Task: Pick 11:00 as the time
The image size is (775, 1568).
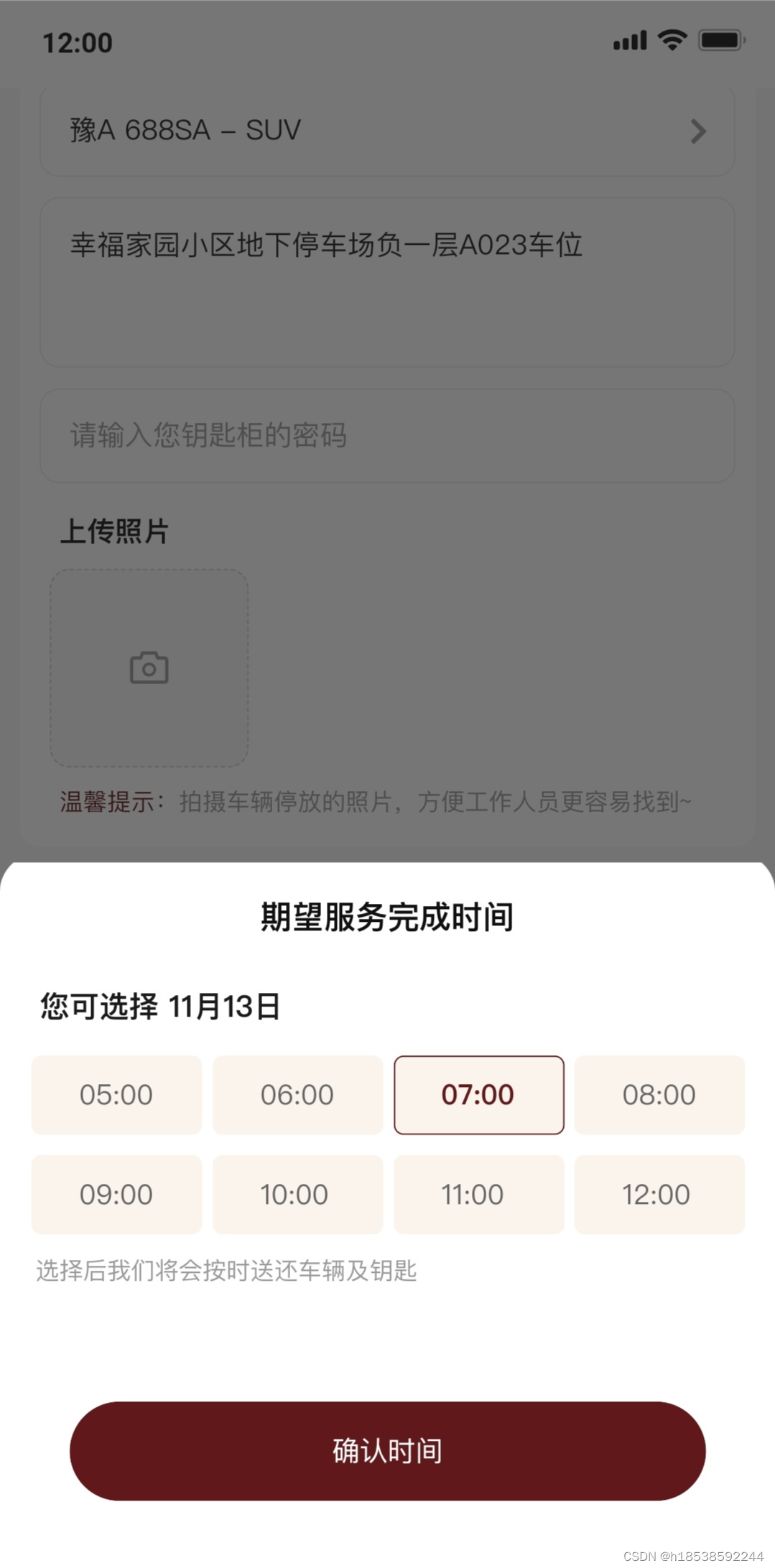Action: pyautogui.click(x=479, y=1195)
